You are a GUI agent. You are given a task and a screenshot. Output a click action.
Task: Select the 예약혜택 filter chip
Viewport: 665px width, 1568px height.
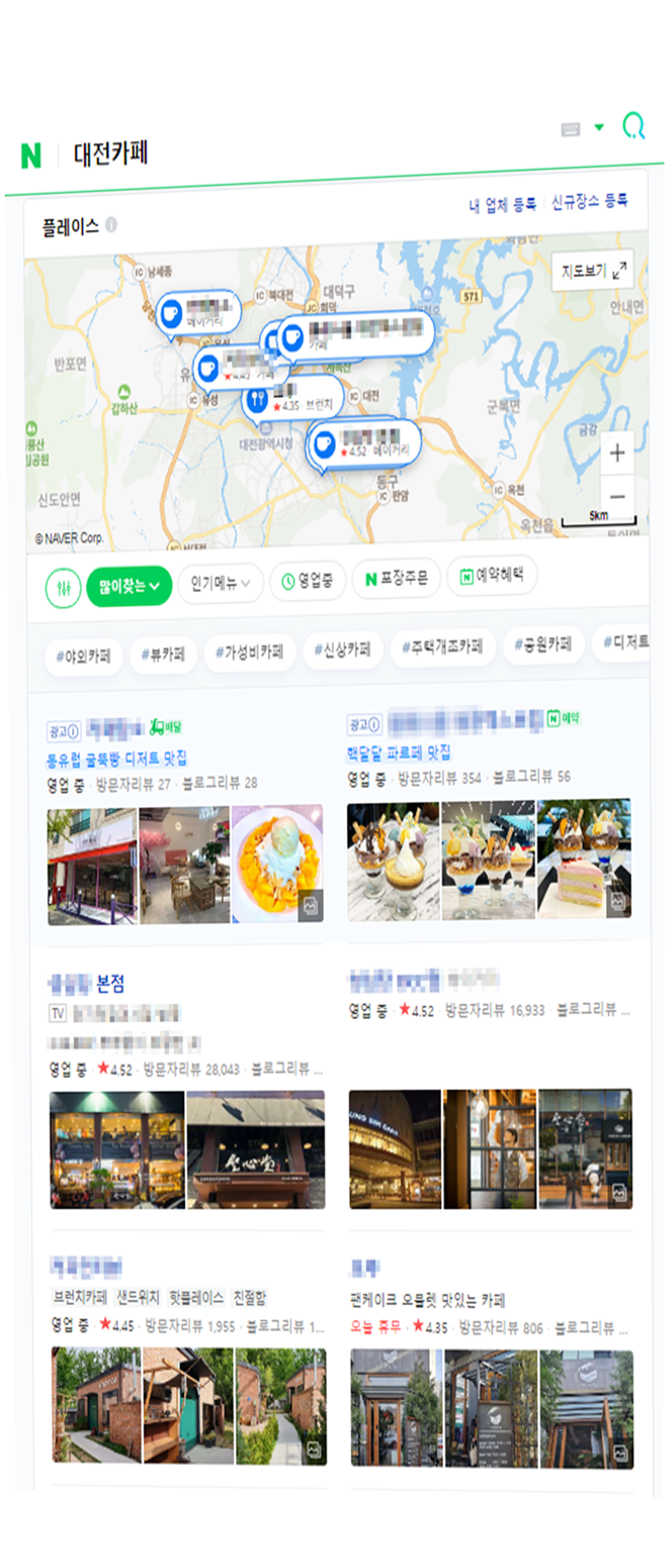point(492,575)
